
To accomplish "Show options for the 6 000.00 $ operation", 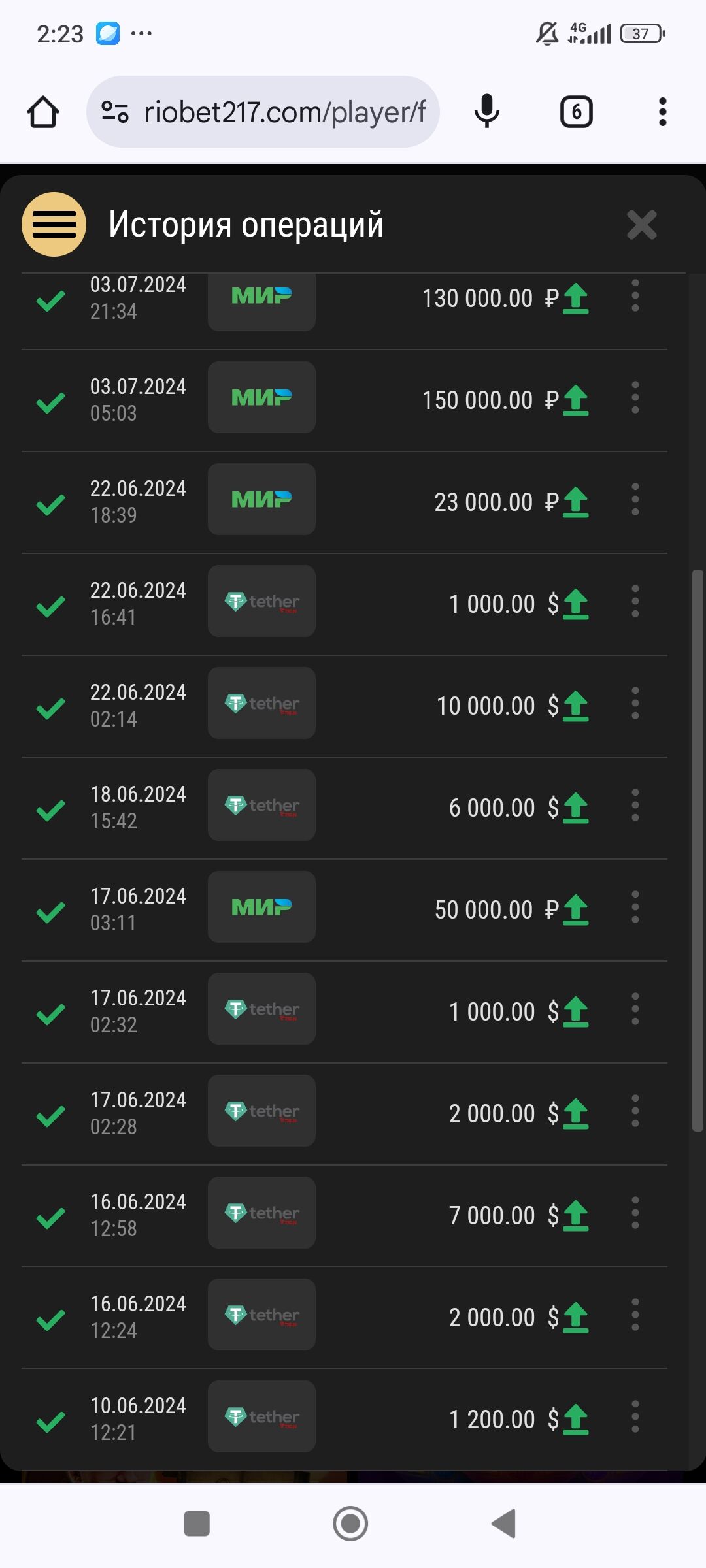I will [x=635, y=806].
